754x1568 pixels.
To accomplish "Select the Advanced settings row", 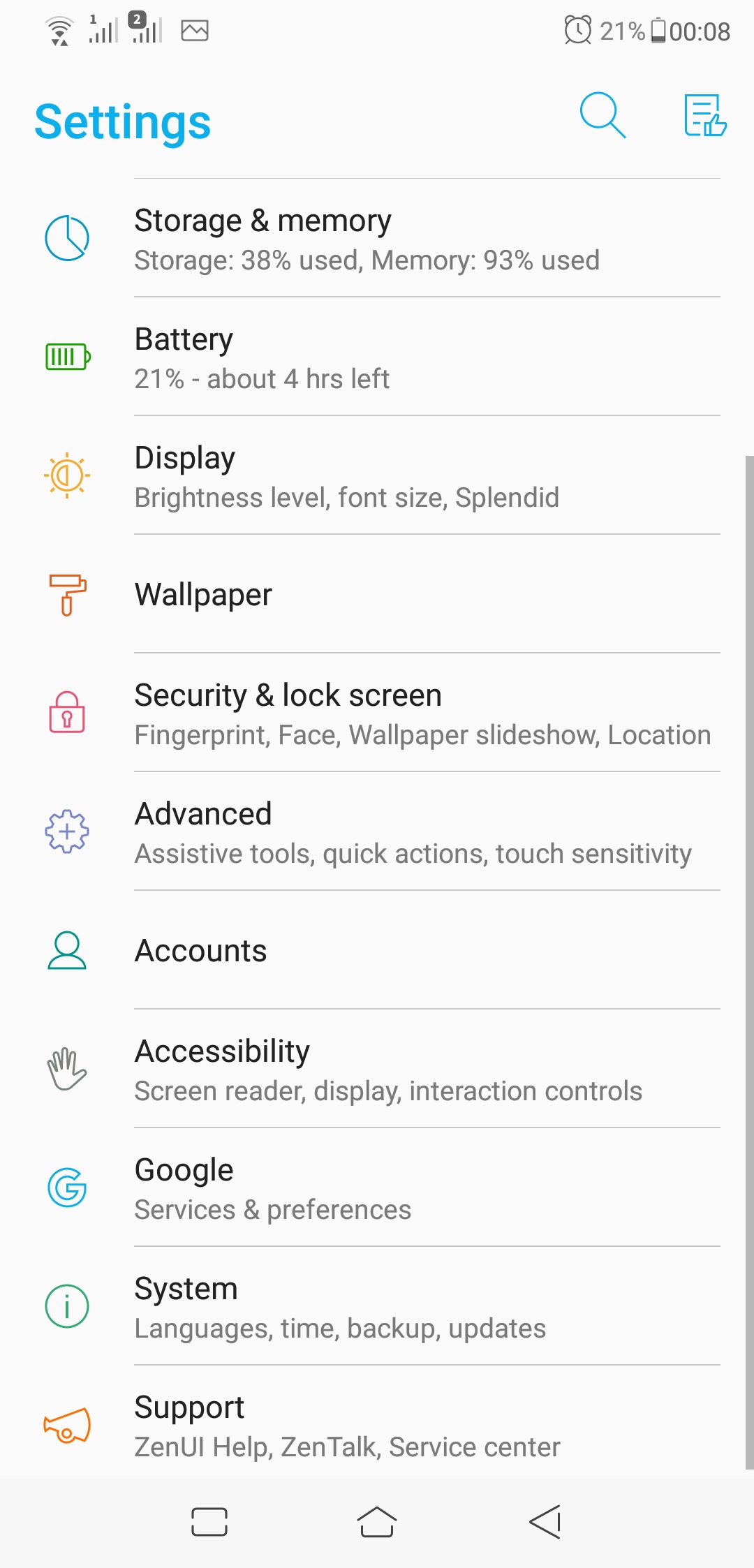I will coord(377,831).
